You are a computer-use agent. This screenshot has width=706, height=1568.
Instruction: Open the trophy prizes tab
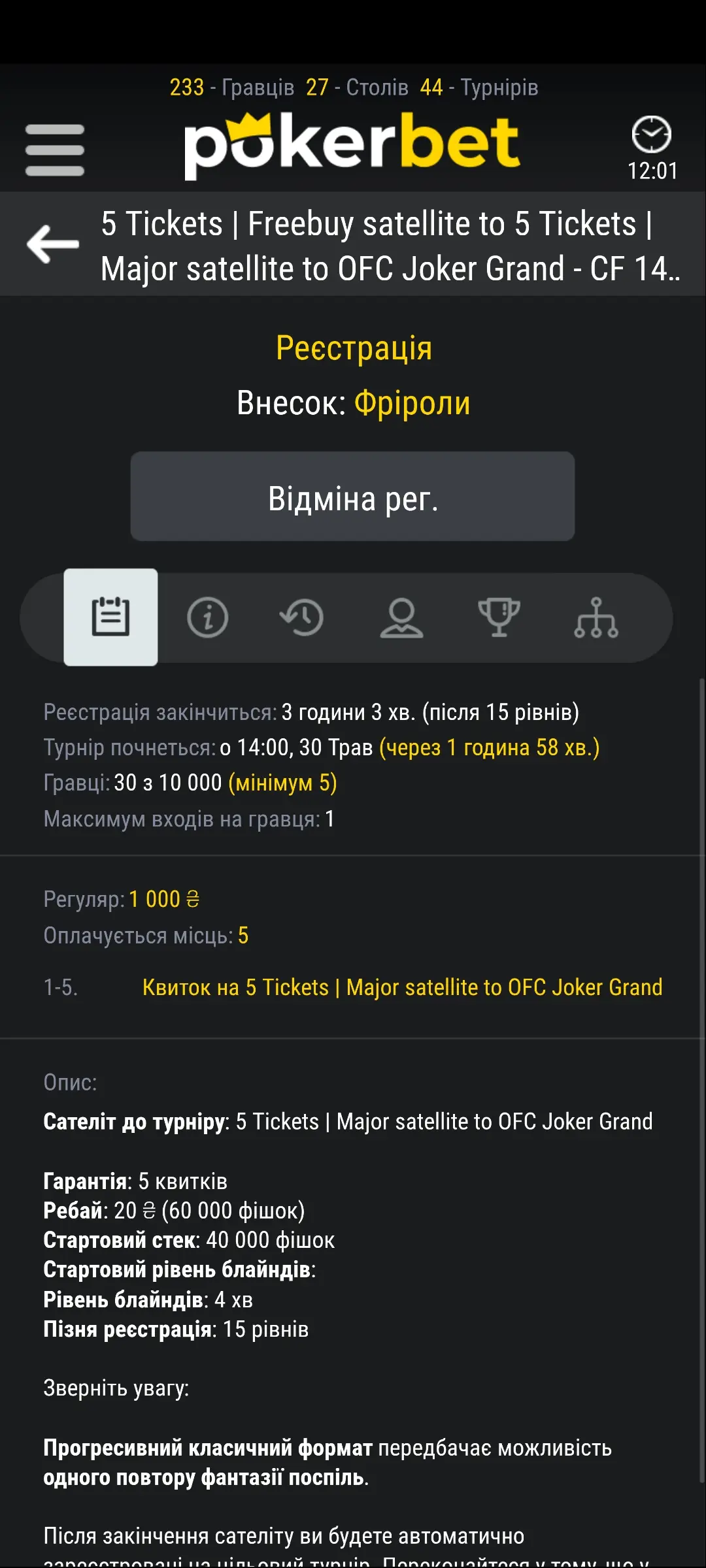click(499, 617)
